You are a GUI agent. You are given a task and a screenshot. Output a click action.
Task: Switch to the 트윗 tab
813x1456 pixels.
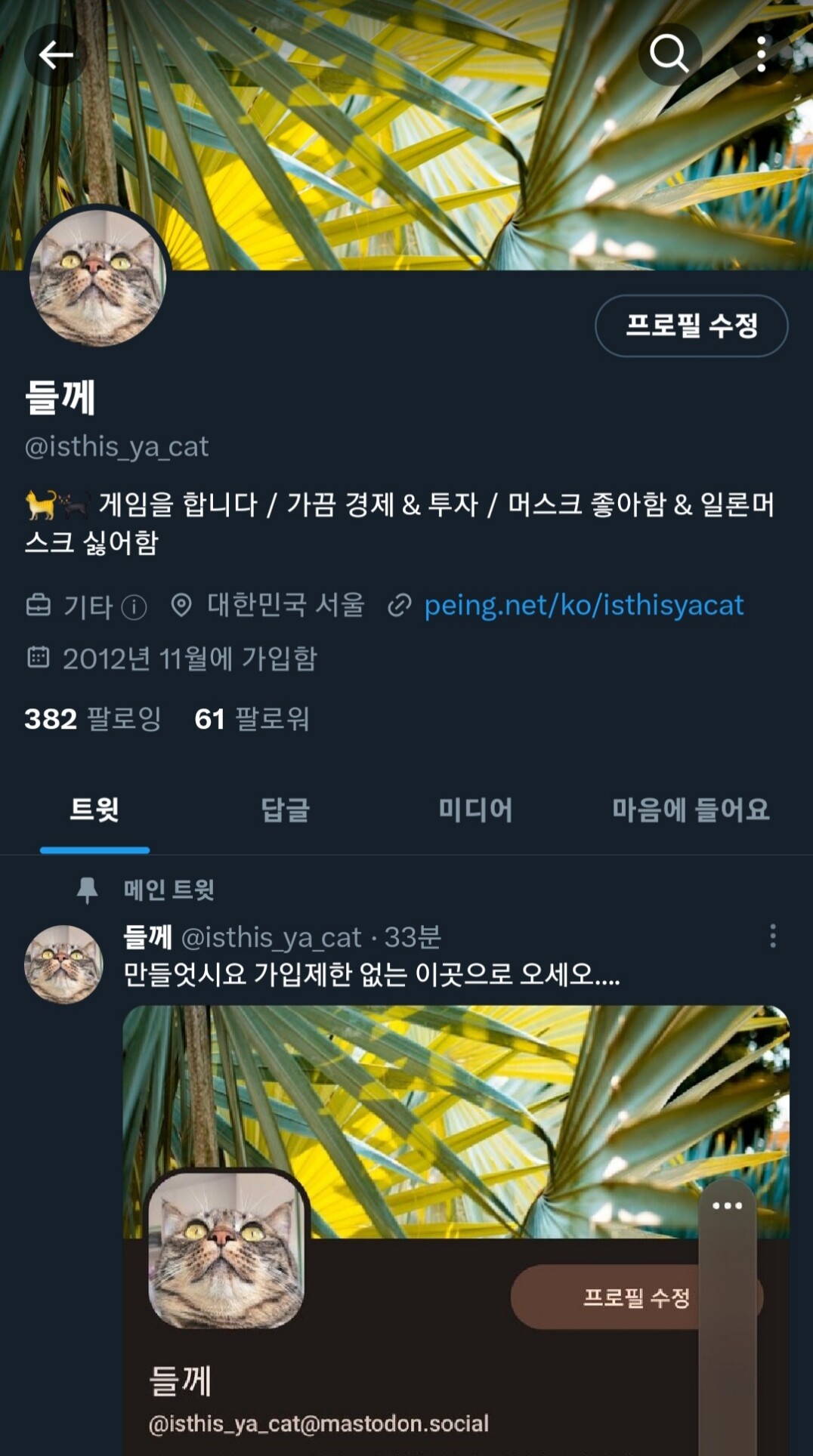94,810
